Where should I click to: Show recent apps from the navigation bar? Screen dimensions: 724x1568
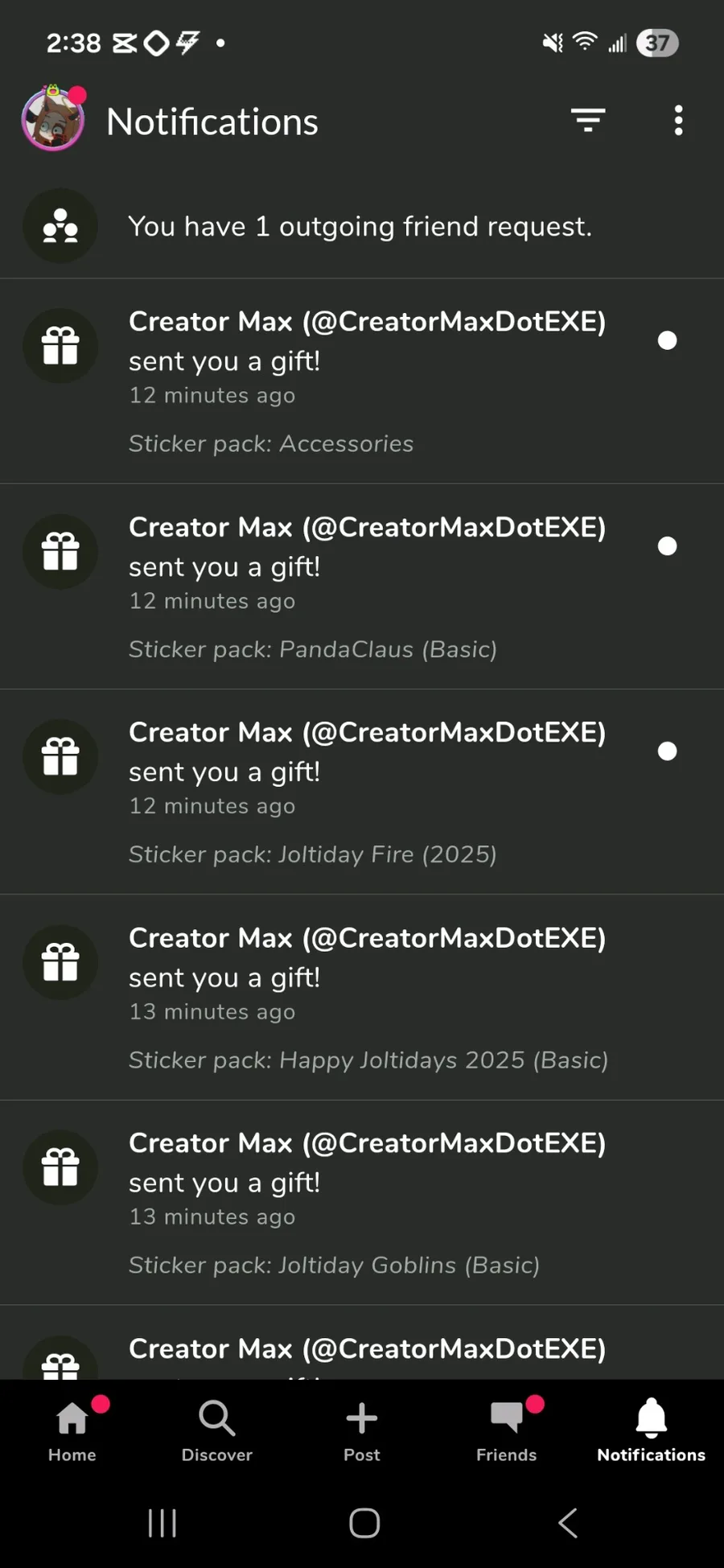[162, 1522]
